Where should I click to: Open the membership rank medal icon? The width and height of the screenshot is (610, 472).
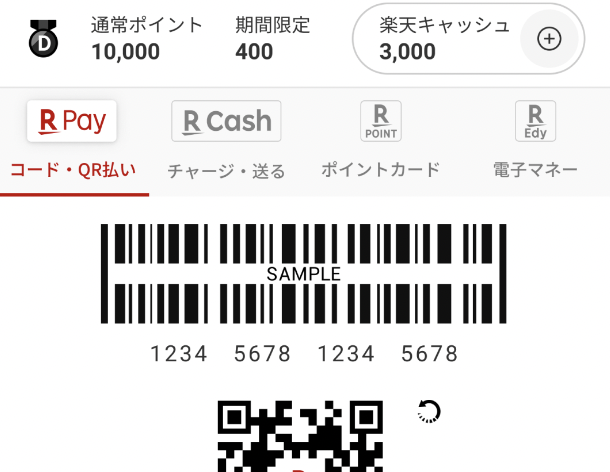43,38
